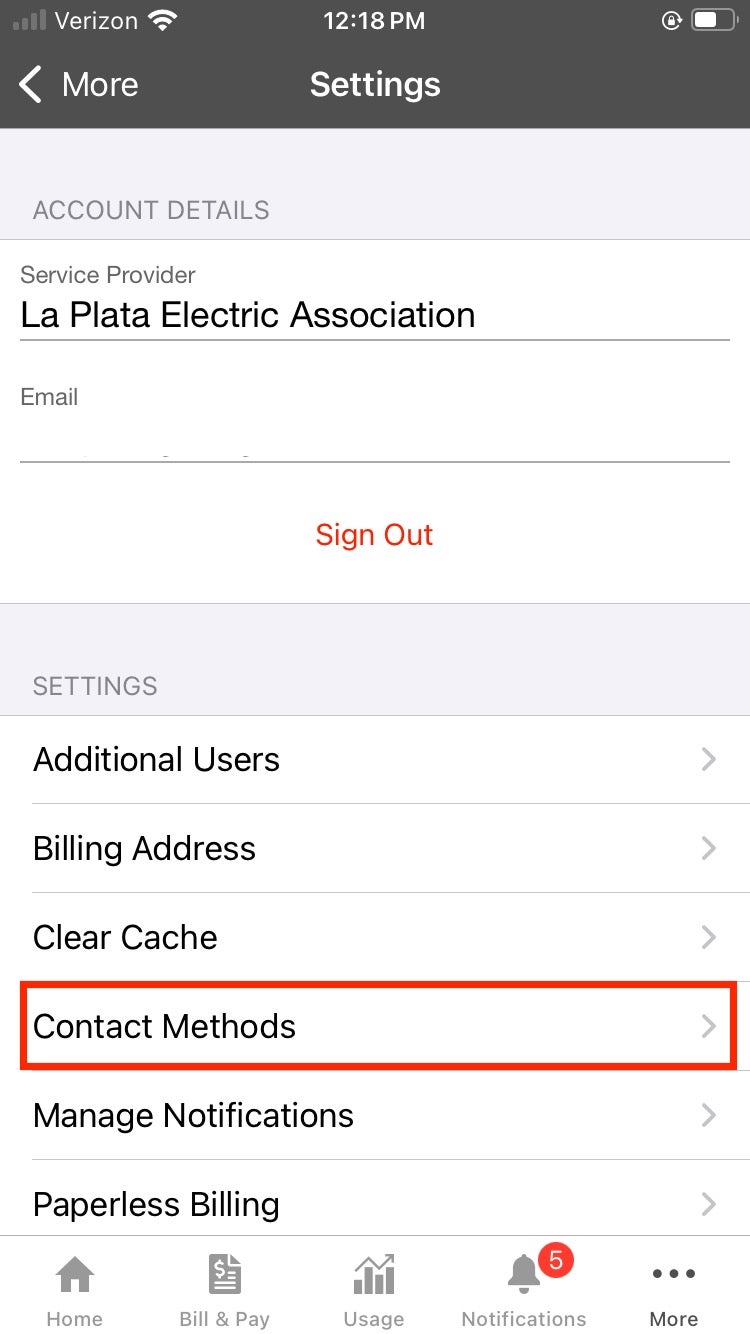This screenshot has width=750, height=1334.
Task: Expand the Paperless Billing row chevron
Action: pyautogui.click(x=710, y=1204)
